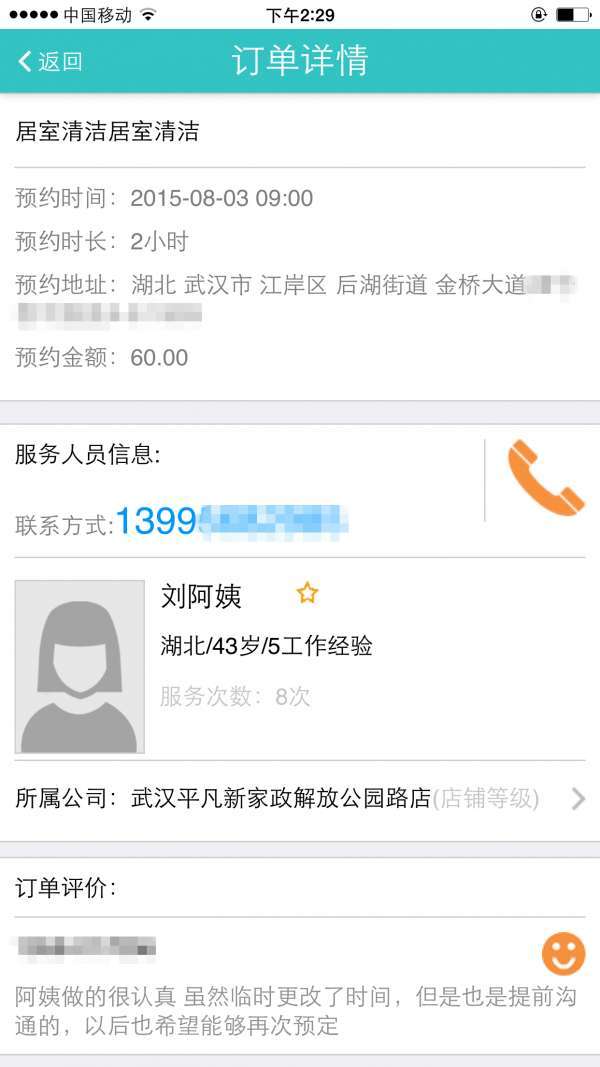Tap the blue contact phone number
Screen dimensions: 600x1067
coord(232,521)
